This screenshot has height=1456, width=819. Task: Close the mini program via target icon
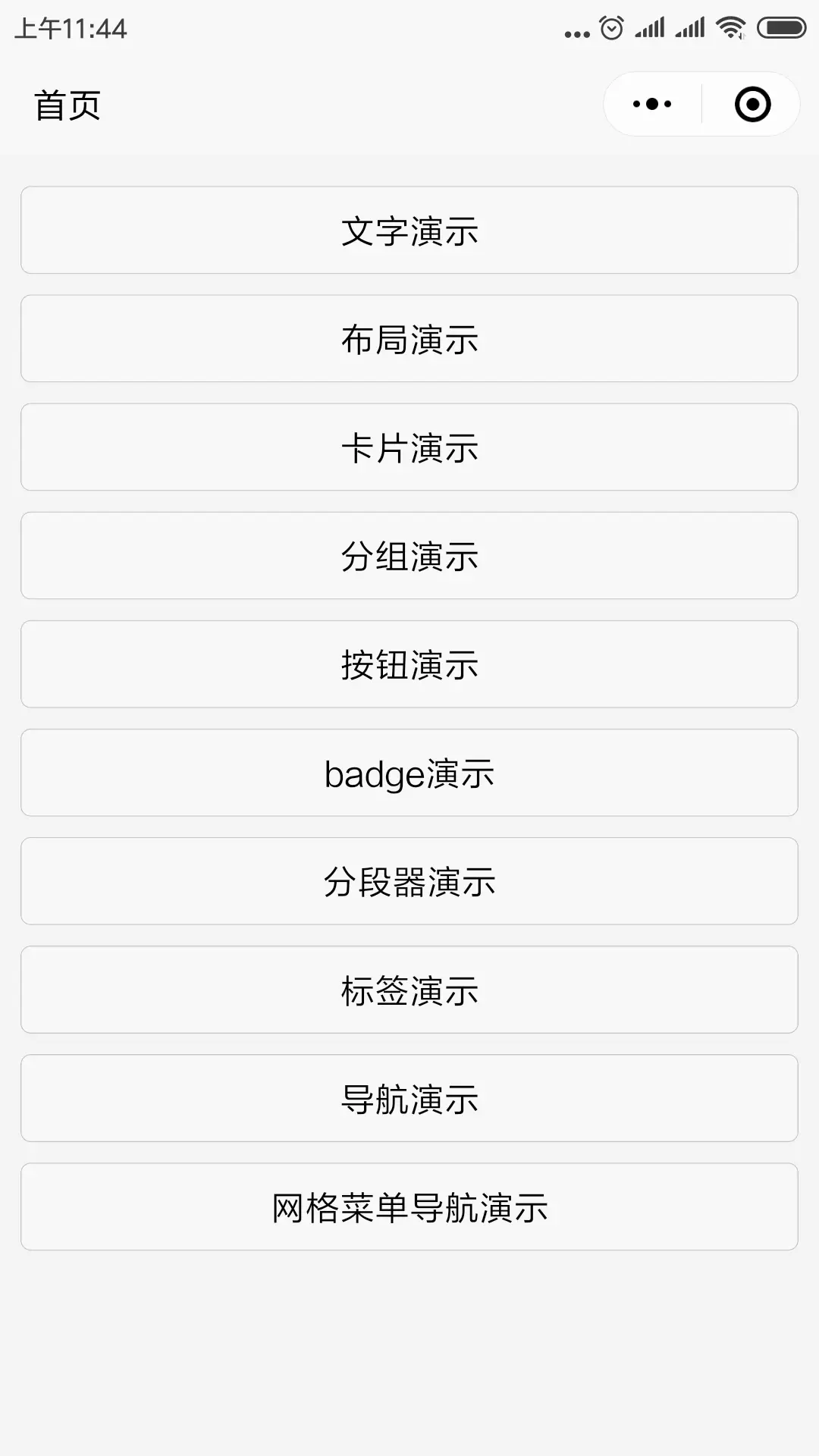[x=752, y=104]
